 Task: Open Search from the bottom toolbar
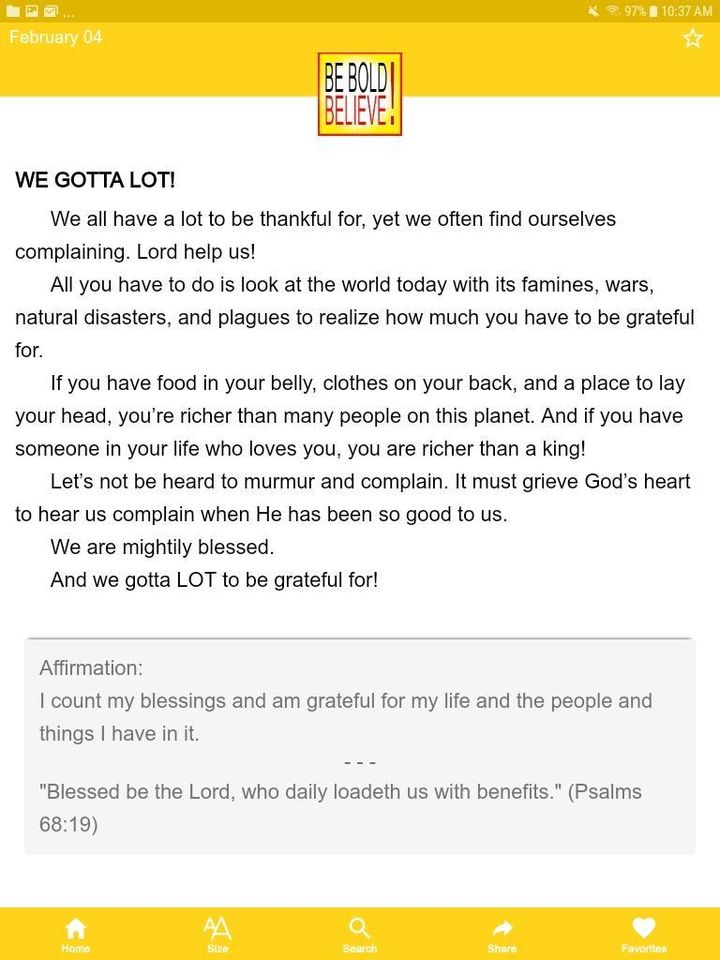tap(359, 930)
